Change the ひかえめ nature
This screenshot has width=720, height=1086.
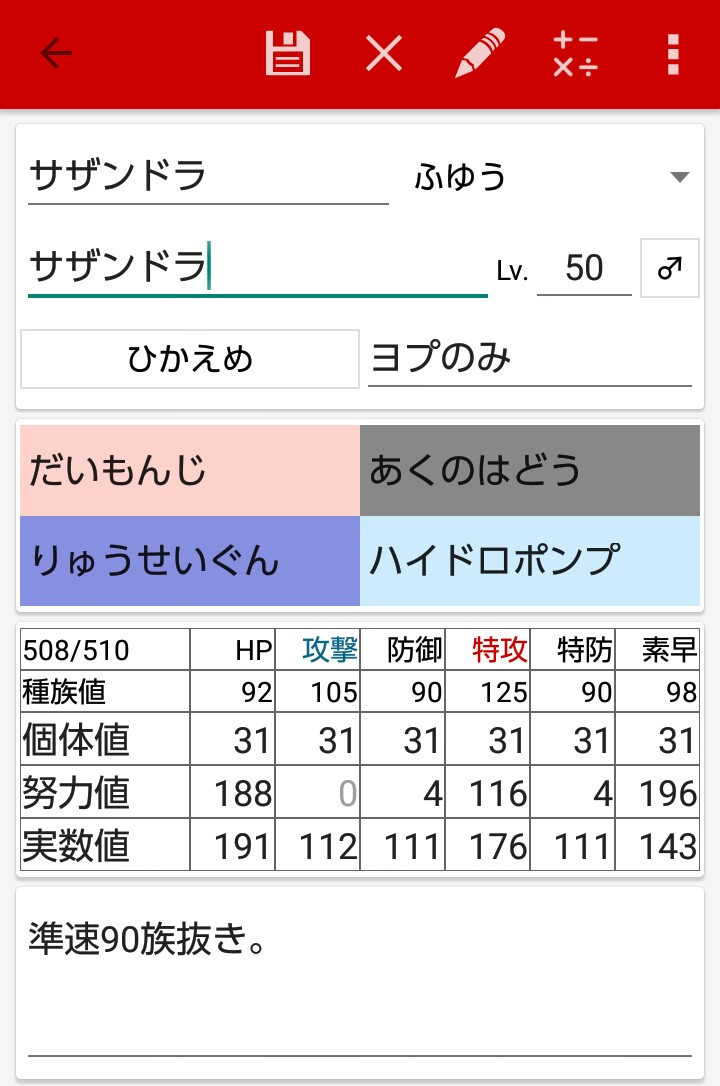click(x=190, y=359)
